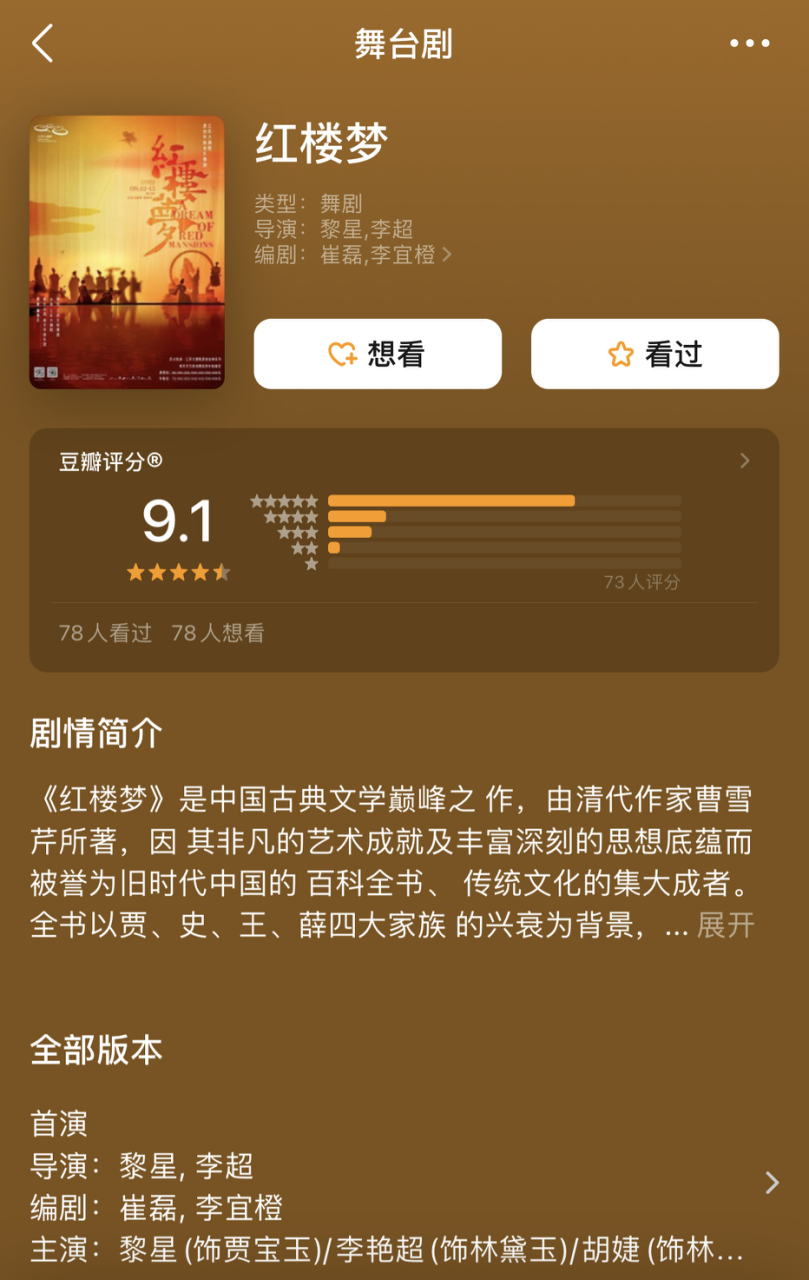Open the three-dot overflow menu

(x=749, y=44)
